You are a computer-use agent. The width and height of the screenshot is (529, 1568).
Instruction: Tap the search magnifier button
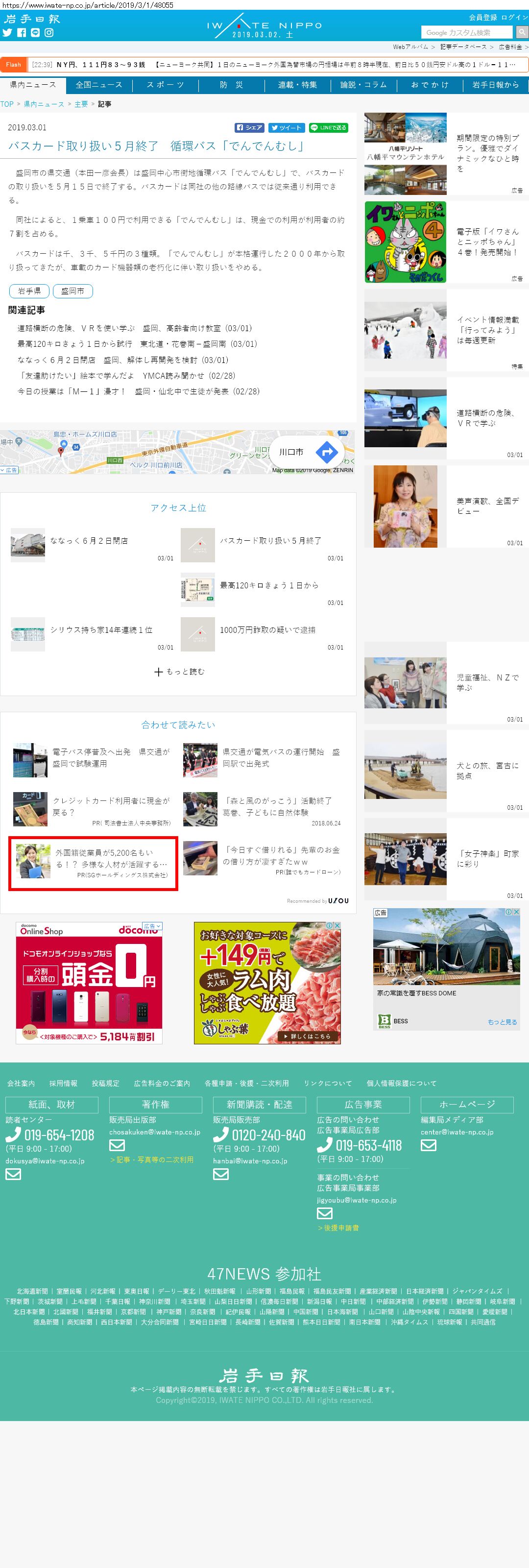(522, 32)
